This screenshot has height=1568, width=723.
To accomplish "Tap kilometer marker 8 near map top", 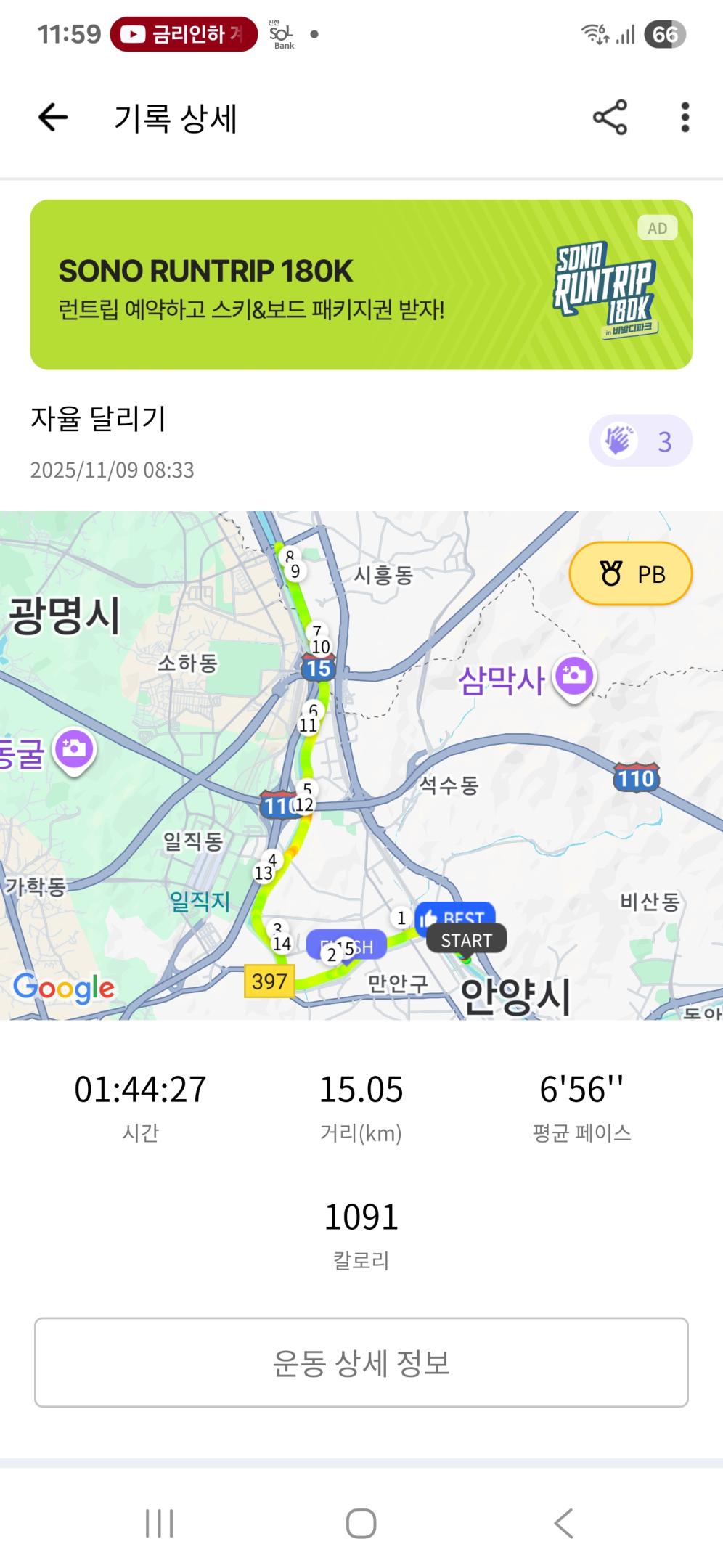I will click(x=289, y=556).
